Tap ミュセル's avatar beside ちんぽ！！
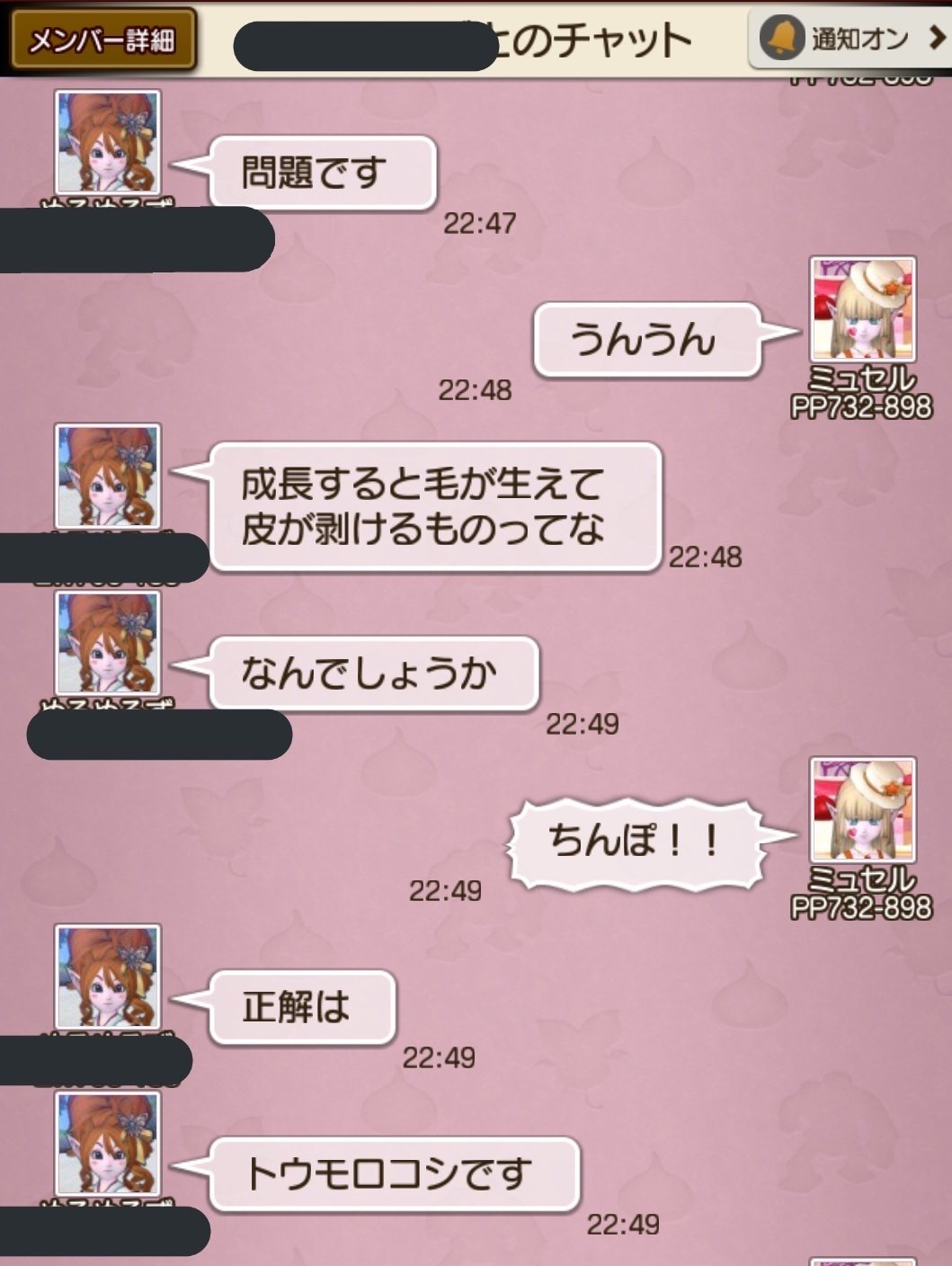 (x=862, y=809)
